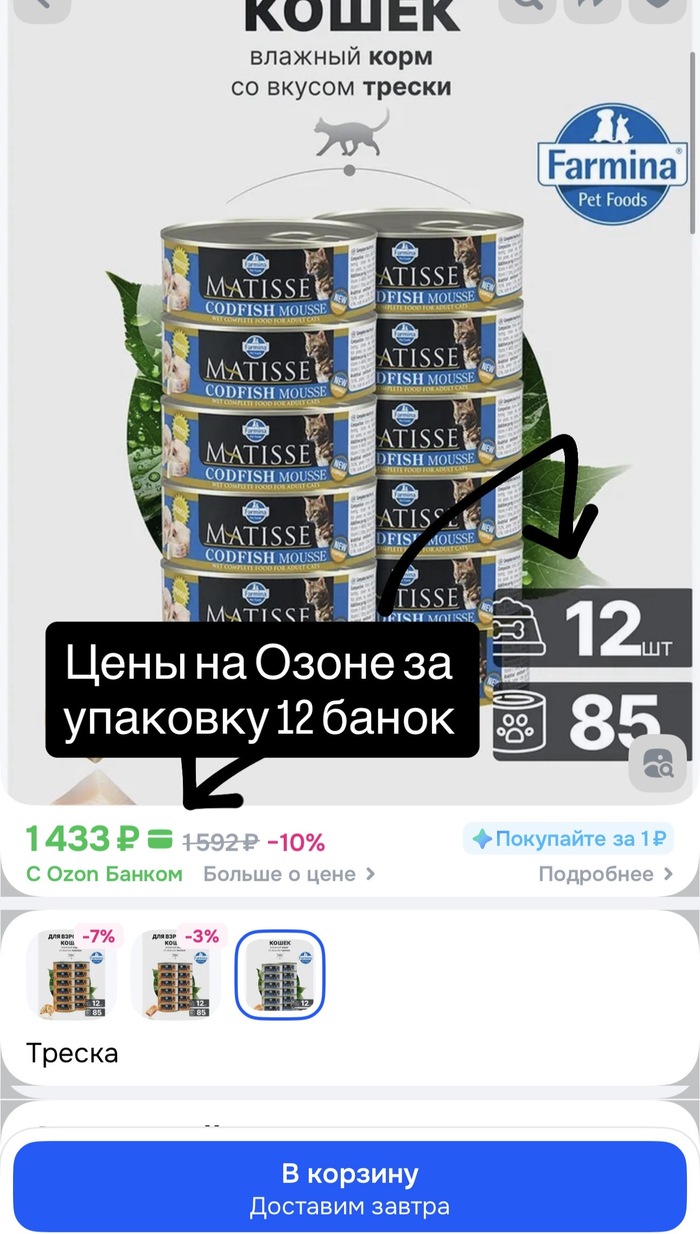Add the product to favorites with the heart
This screenshot has width=700, height=1234.
(x=658, y=6)
